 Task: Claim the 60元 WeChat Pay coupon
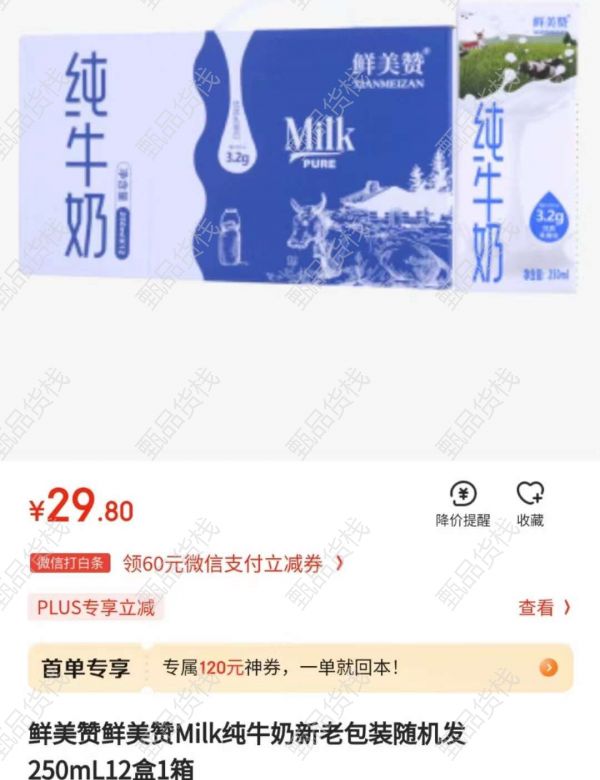pyautogui.click(x=231, y=564)
